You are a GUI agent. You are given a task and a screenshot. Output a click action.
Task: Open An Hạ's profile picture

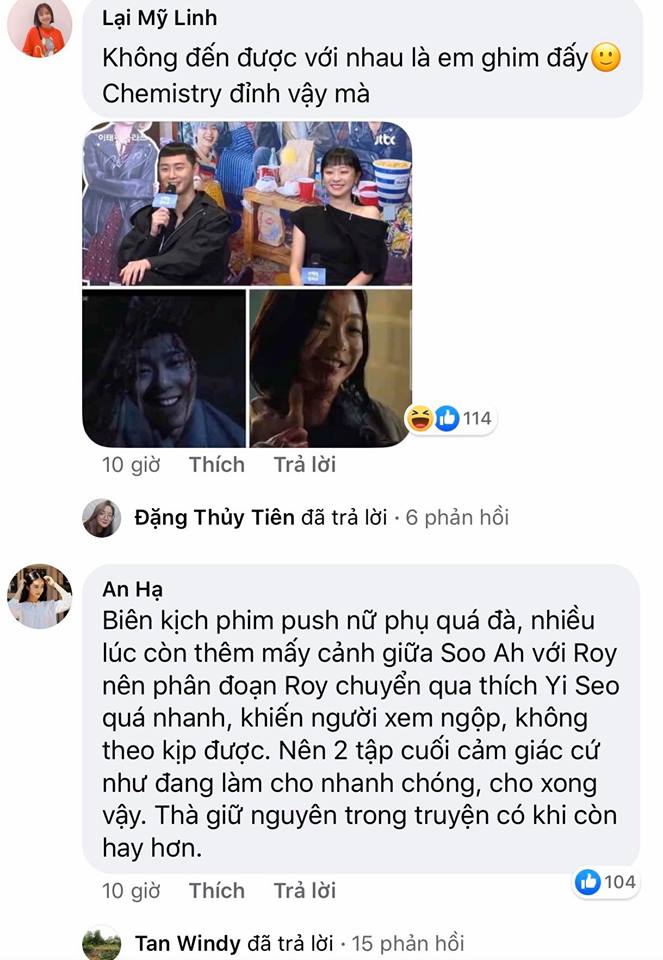39,596
